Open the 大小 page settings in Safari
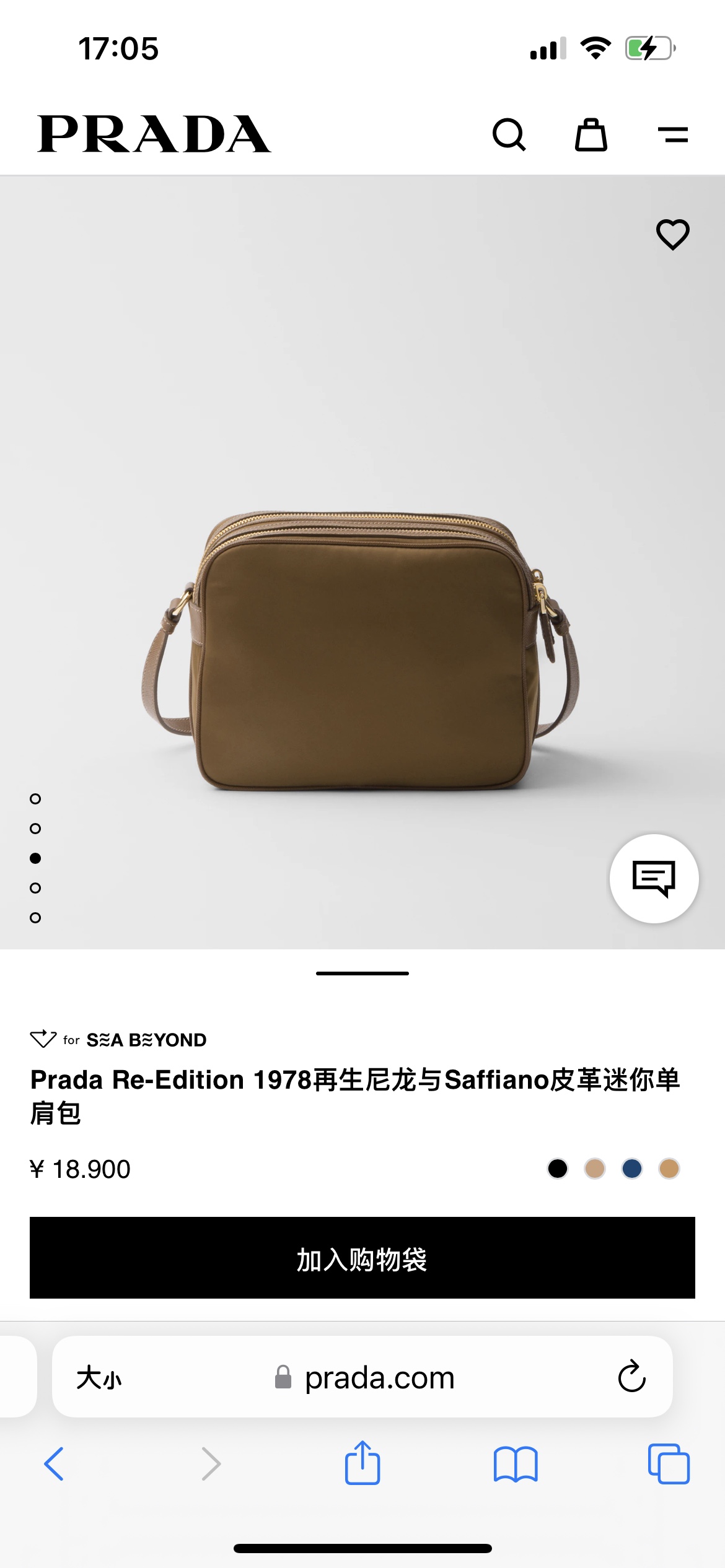 99,1378
